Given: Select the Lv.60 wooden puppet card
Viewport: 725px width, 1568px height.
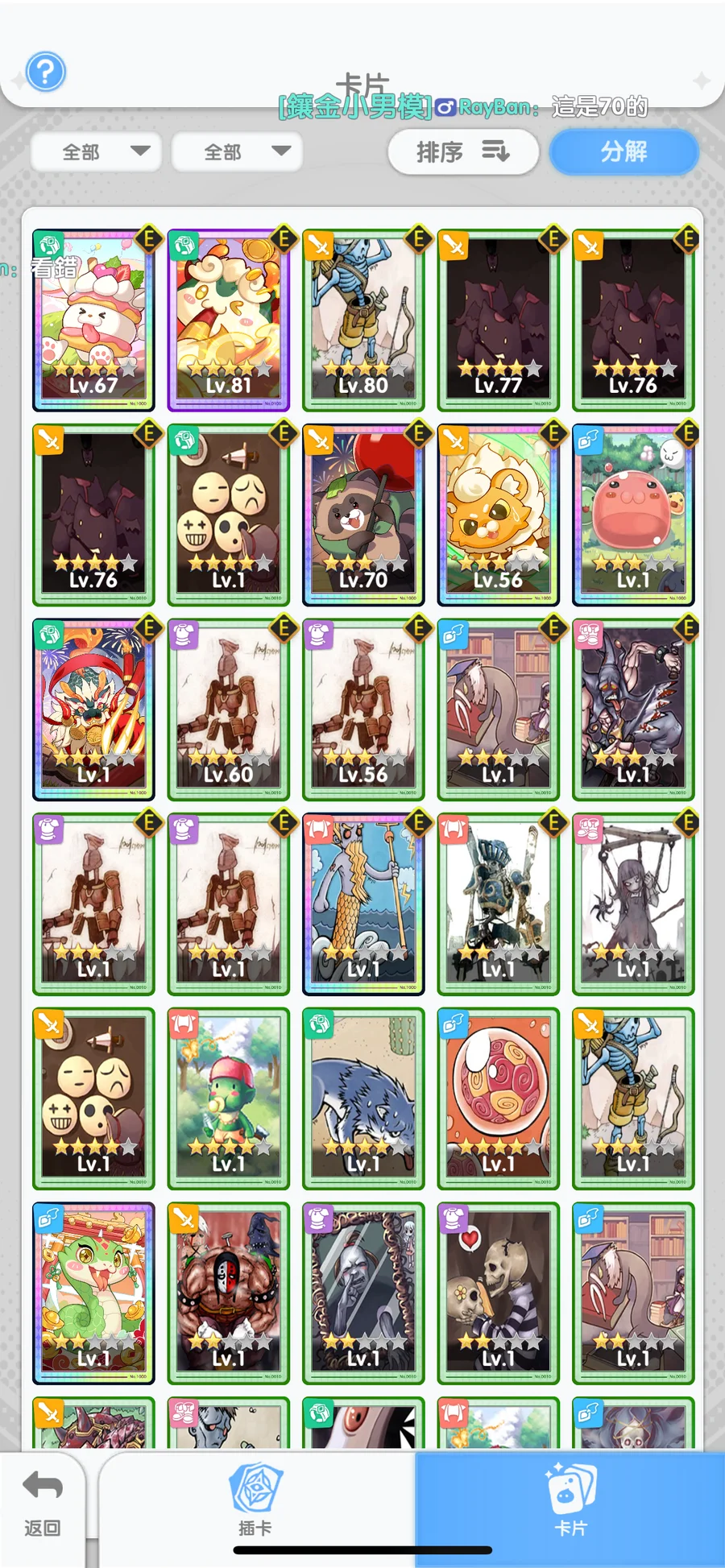Looking at the screenshot, I should tap(229, 710).
